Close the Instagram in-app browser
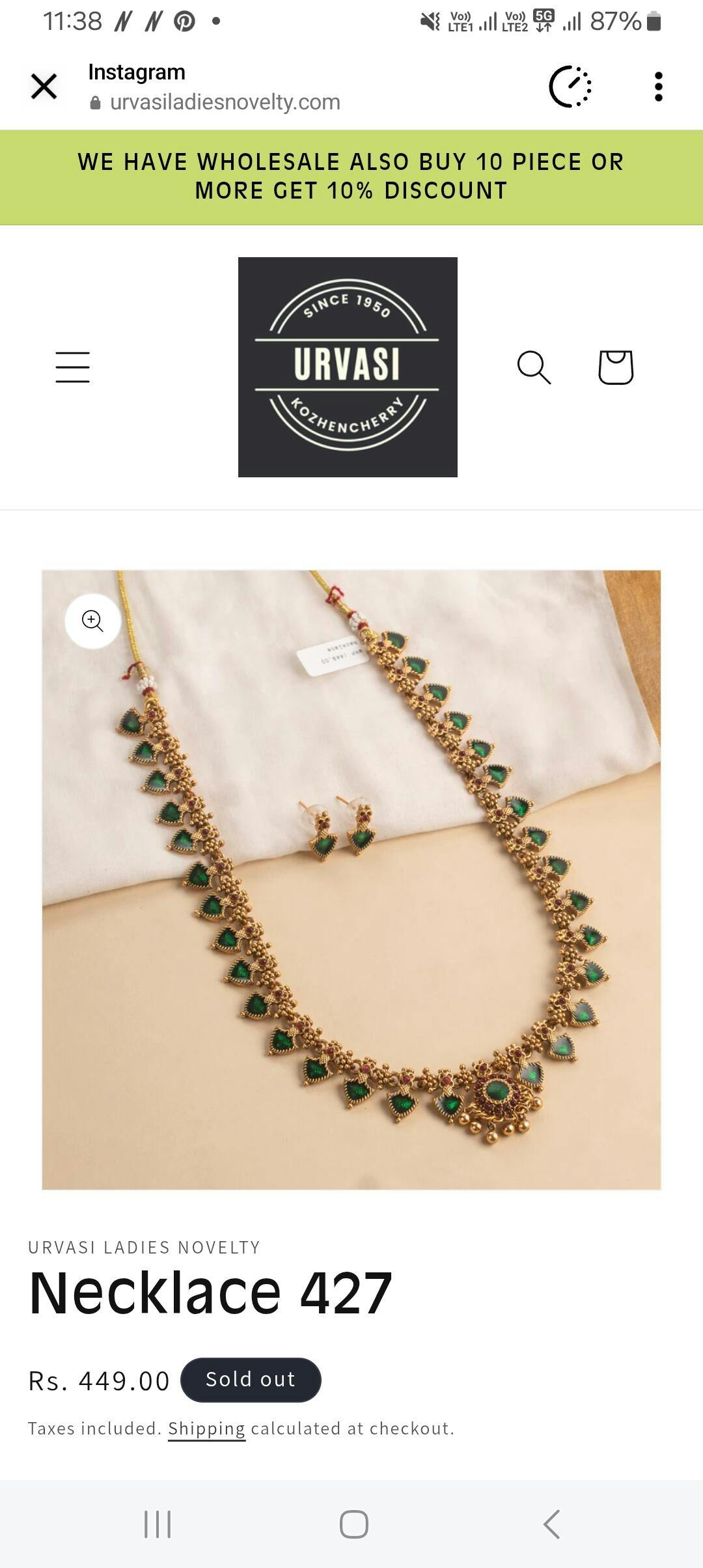 click(x=44, y=87)
